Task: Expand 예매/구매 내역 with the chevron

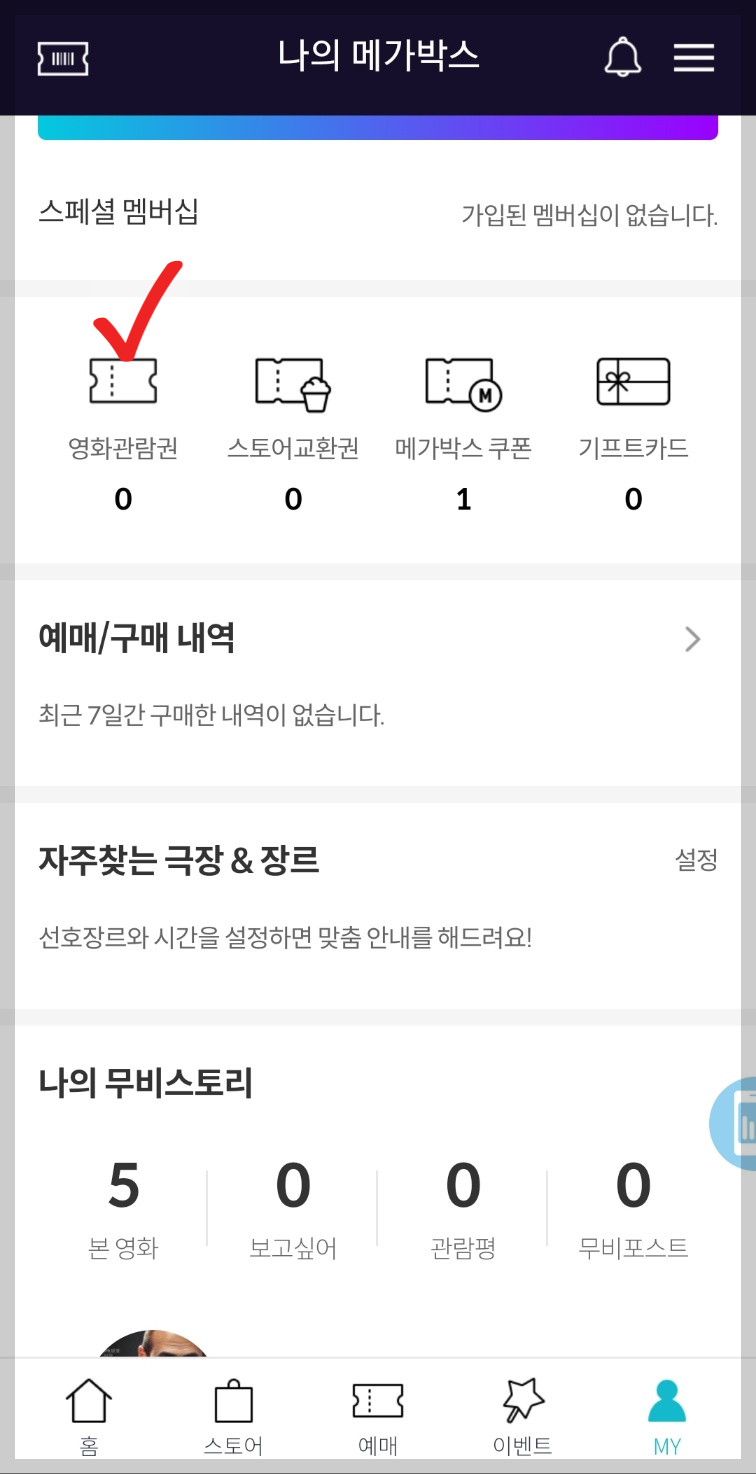Action: pyautogui.click(x=692, y=639)
